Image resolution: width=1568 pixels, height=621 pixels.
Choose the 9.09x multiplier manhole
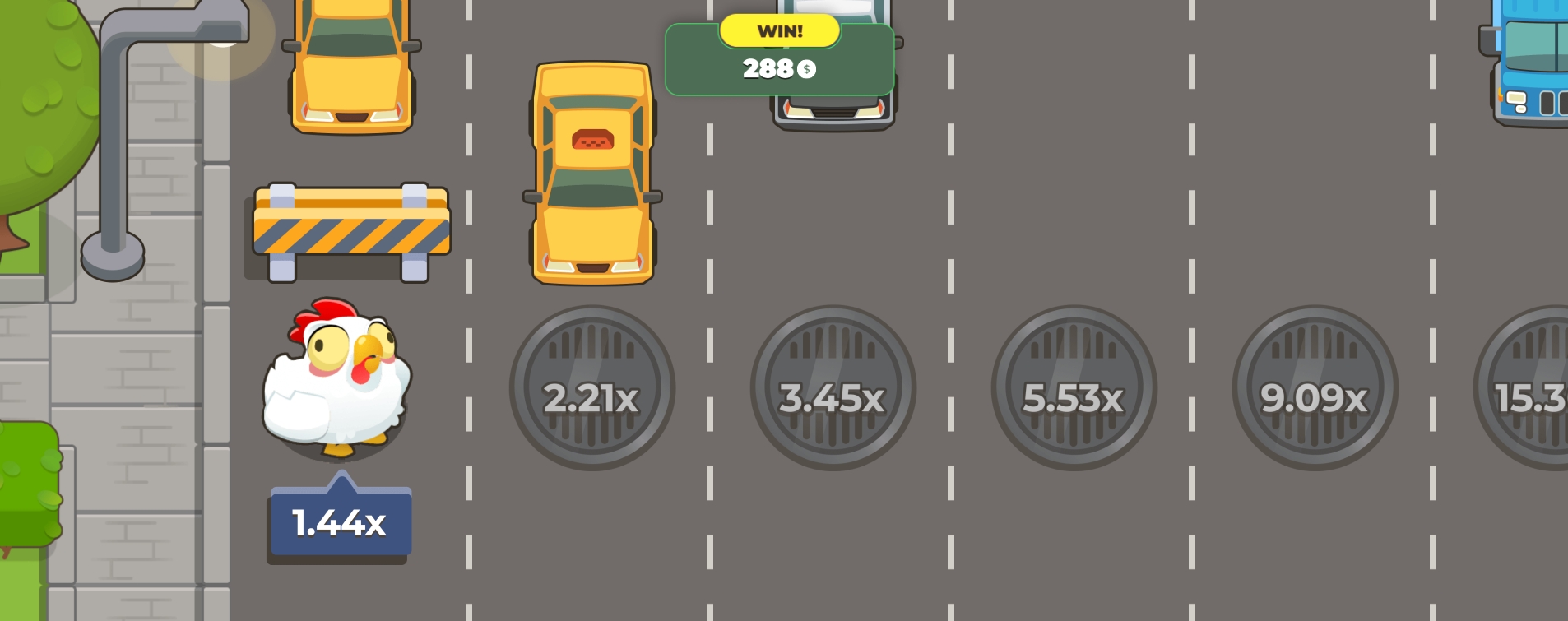tap(1315, 388)
